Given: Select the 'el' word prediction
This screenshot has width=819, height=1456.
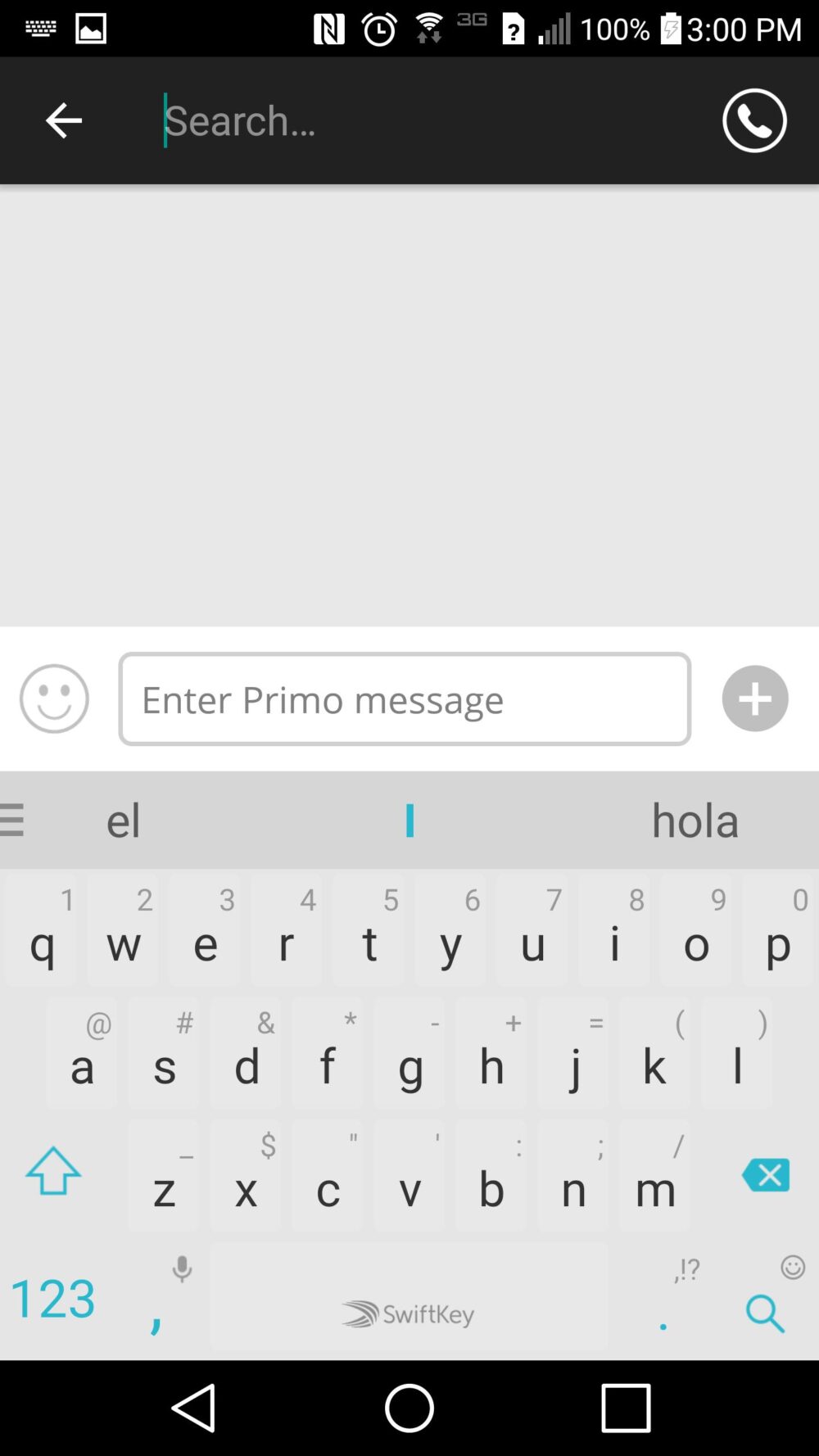Looking at the screenshot, I should coord(123,820).
